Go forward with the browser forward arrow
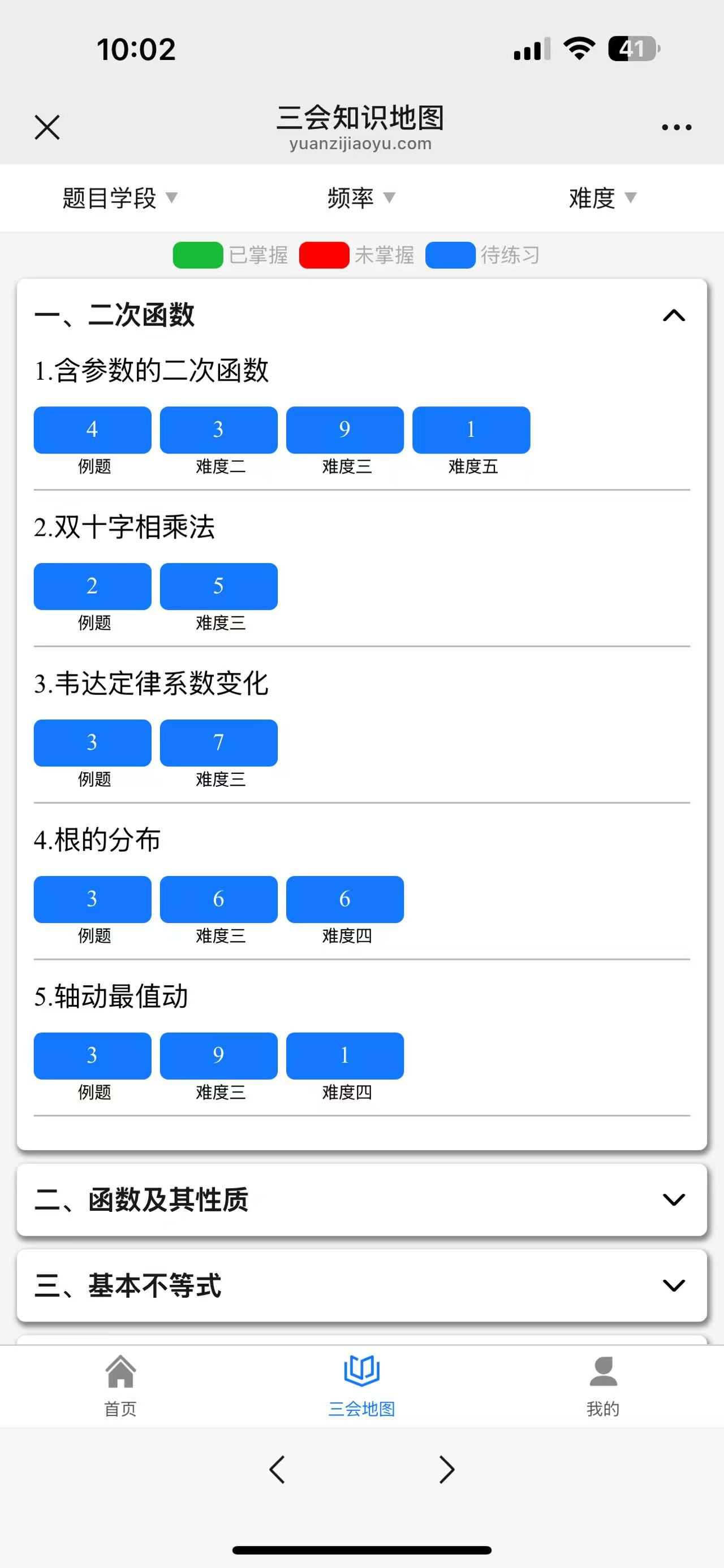Image resolution: width=724 pixels, height=1568 pixels. [x=446, y=1470]
